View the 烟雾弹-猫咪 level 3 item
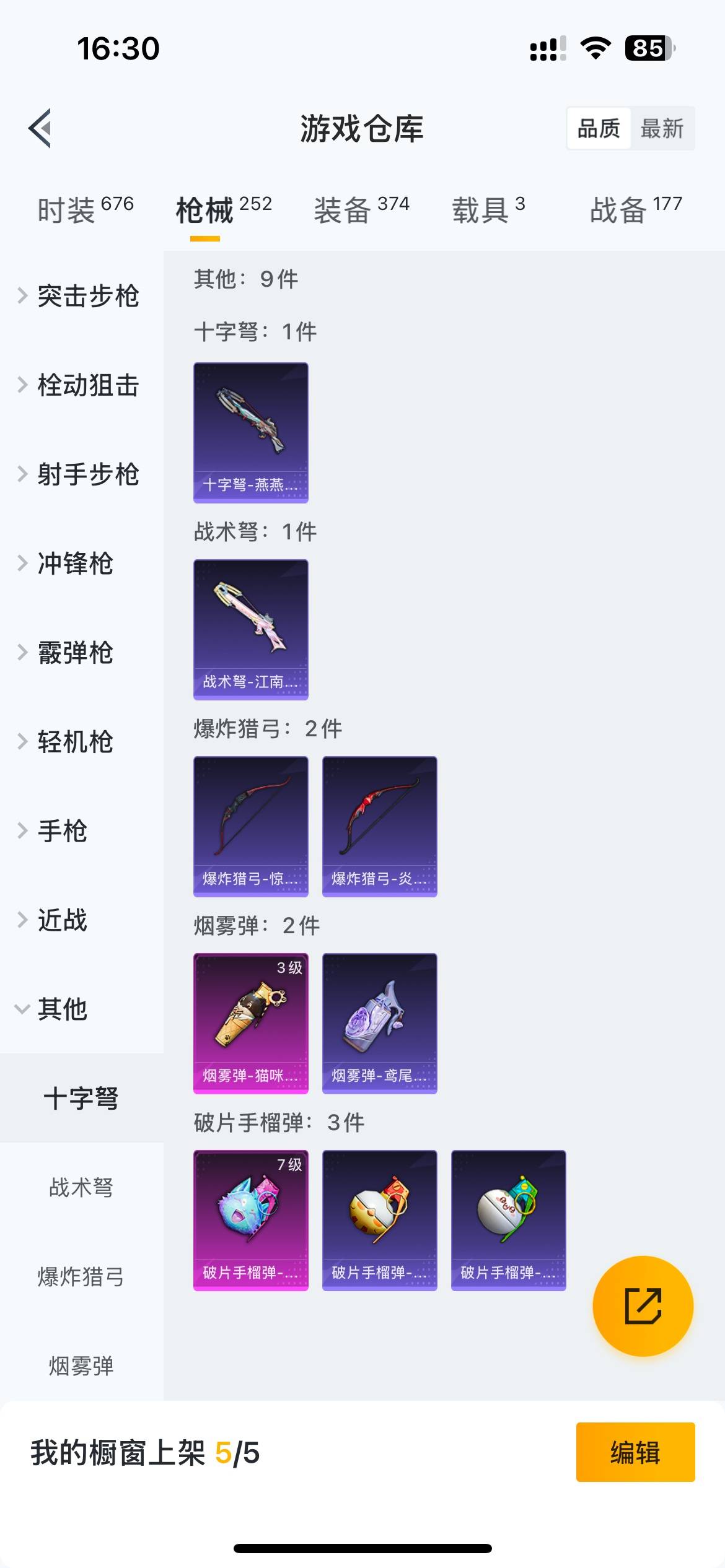Viewport: 725px width, 1568px height. pos(251,1023)
